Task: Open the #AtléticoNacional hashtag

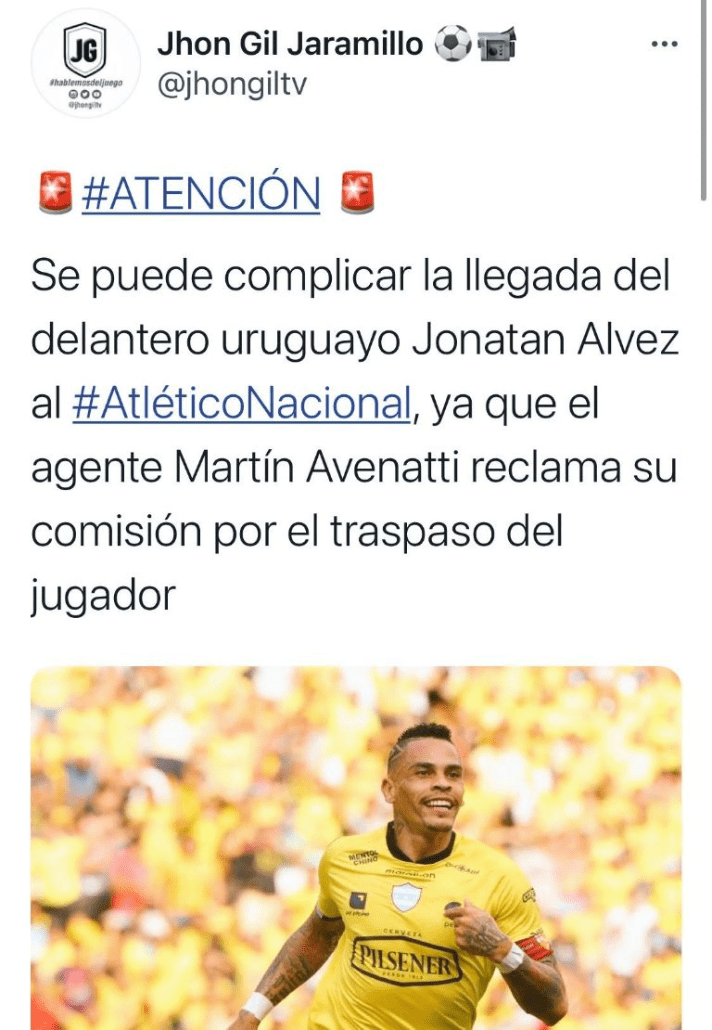Action: (x=242, y=403)
